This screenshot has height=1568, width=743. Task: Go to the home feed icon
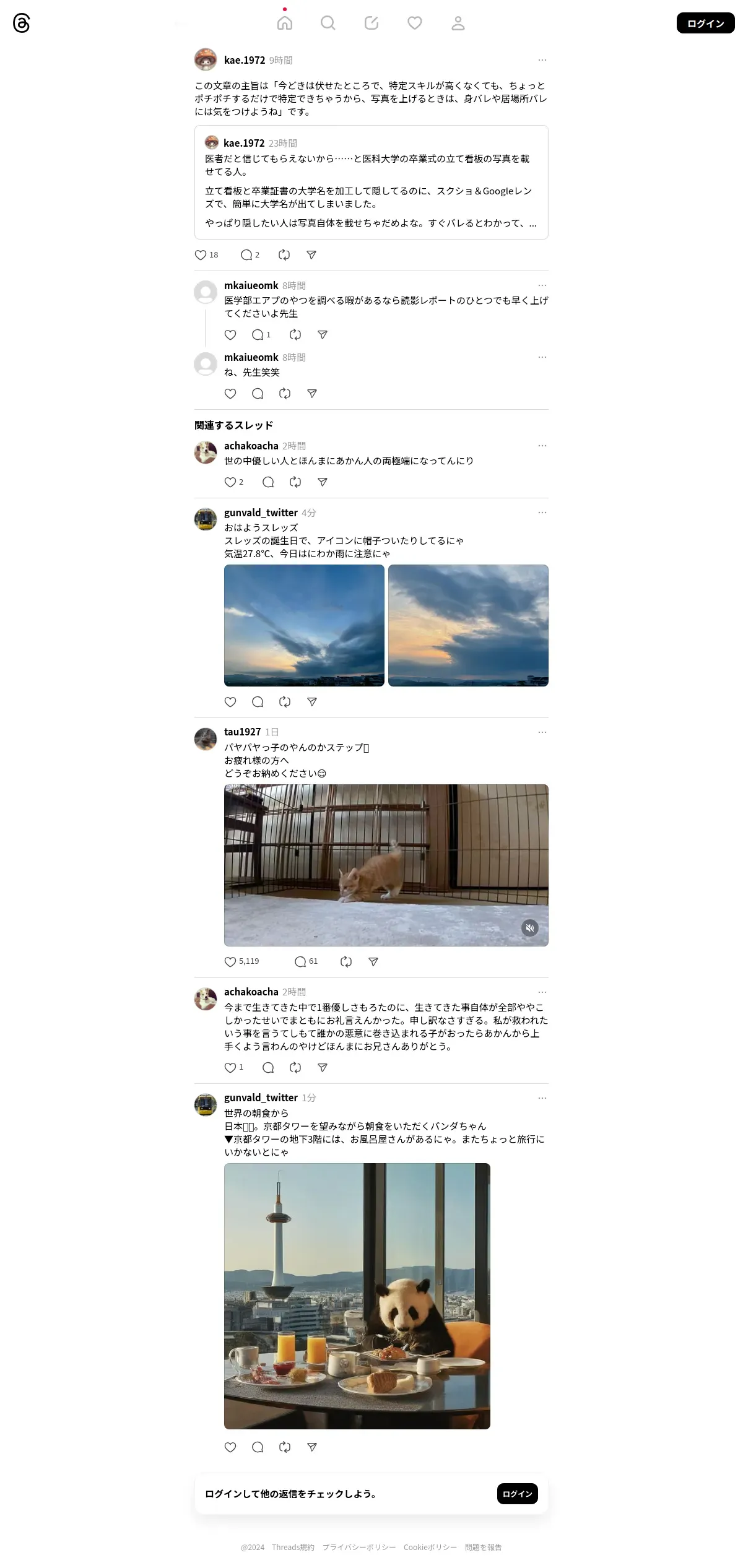(x=285, y=24)
